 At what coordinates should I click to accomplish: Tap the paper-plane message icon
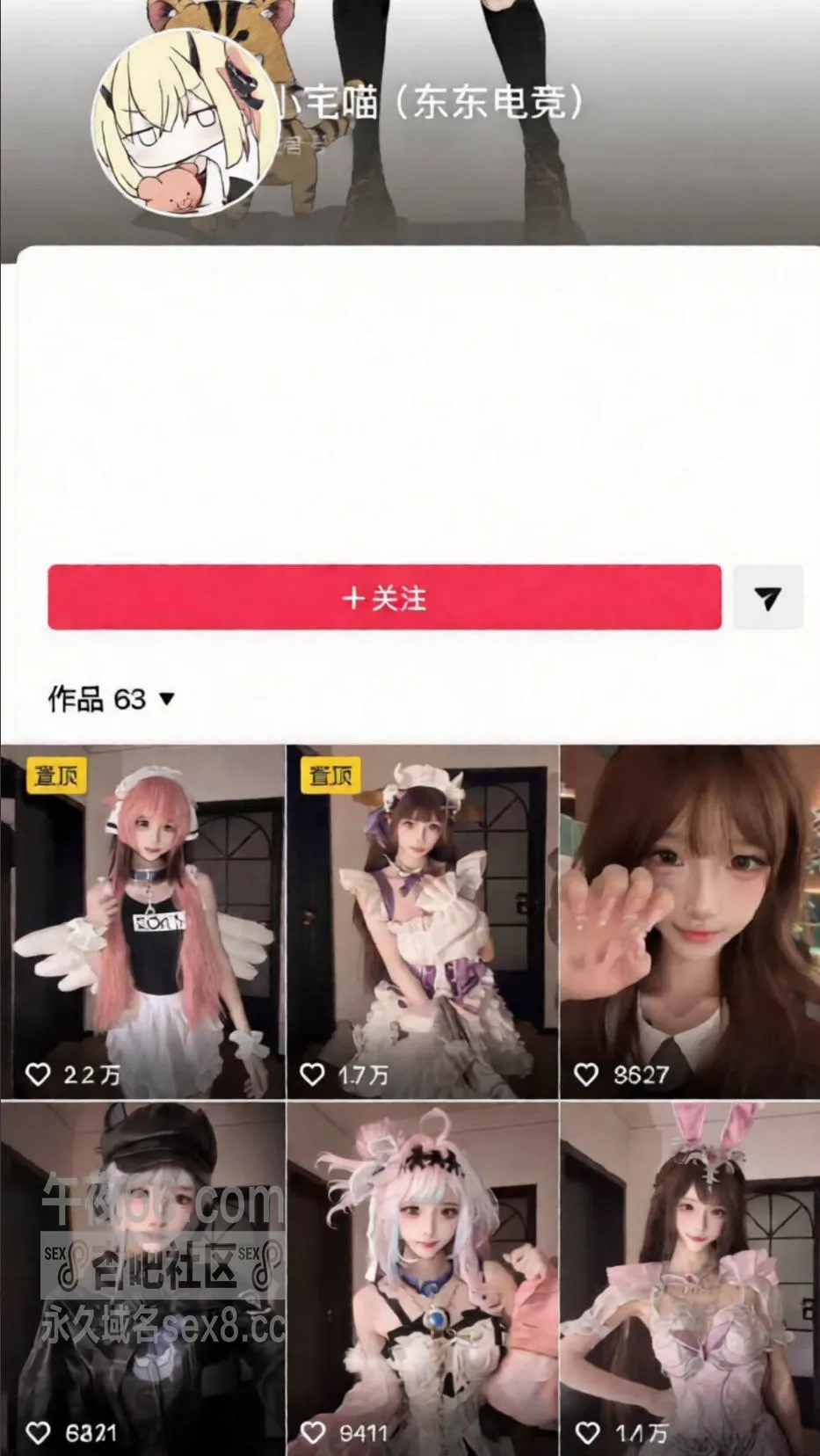pyautogui.click(x=767, y=598)
